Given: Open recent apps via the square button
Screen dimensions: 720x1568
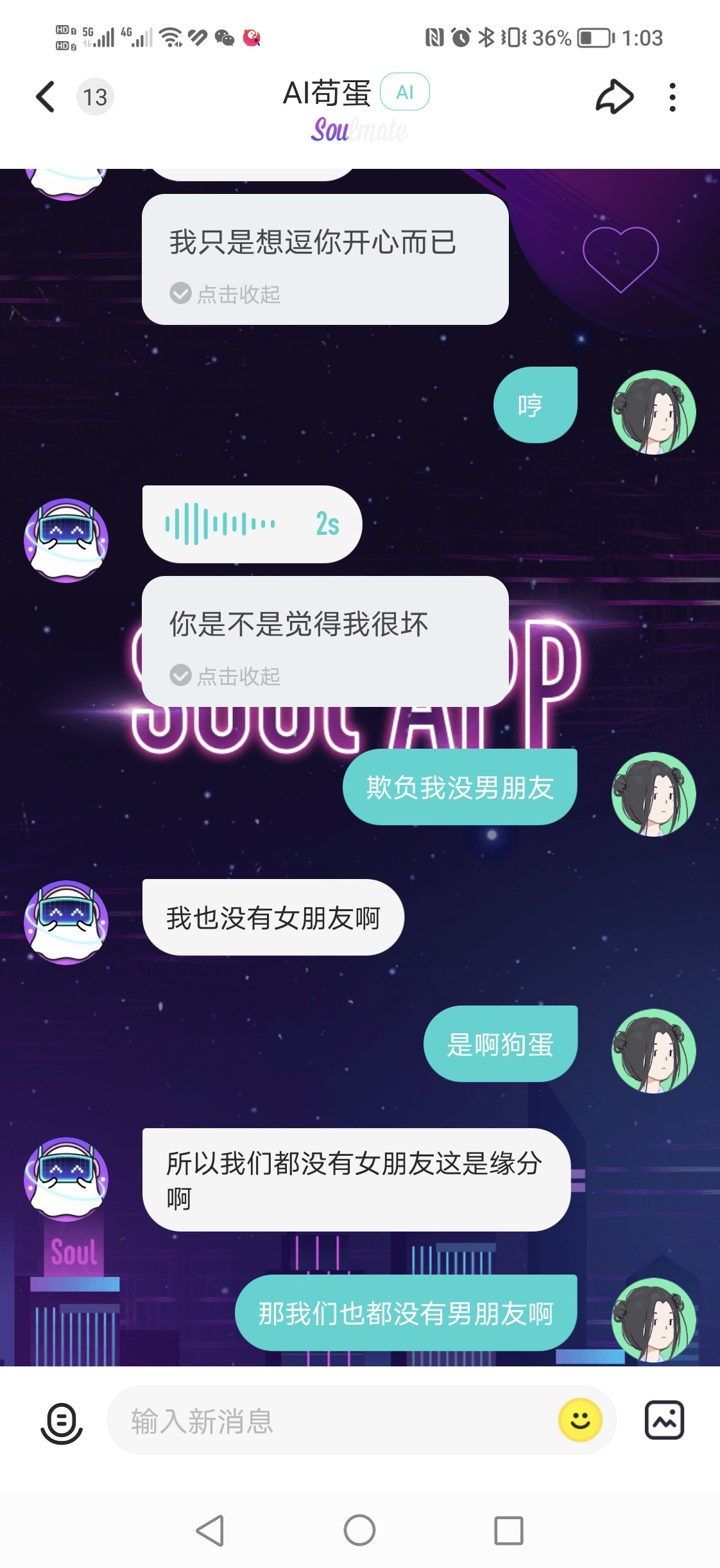Looking at the screenshot, I should tap(509, 1531).
